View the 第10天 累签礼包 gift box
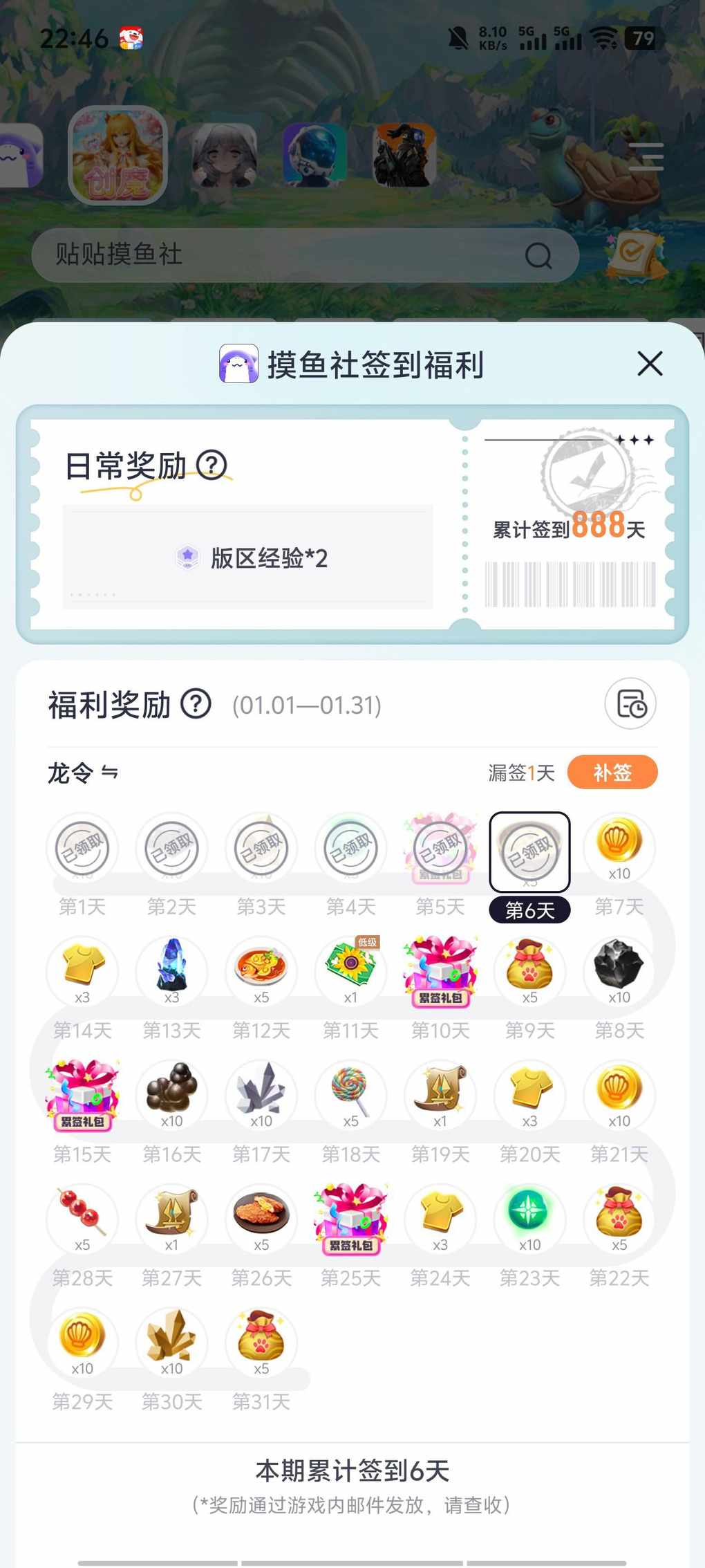705x1568 pixels. coord(440,971)
